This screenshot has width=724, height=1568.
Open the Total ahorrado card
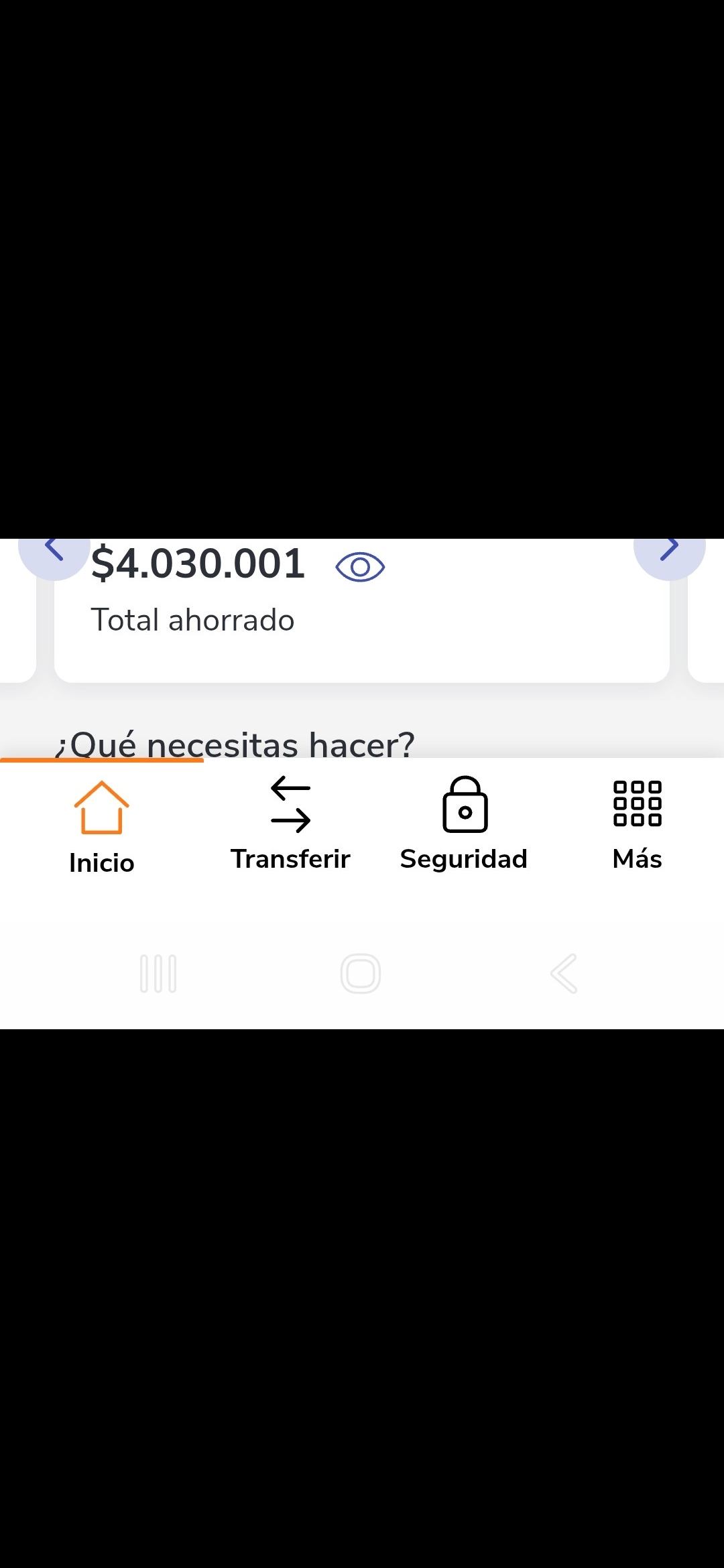coord(362,610)
